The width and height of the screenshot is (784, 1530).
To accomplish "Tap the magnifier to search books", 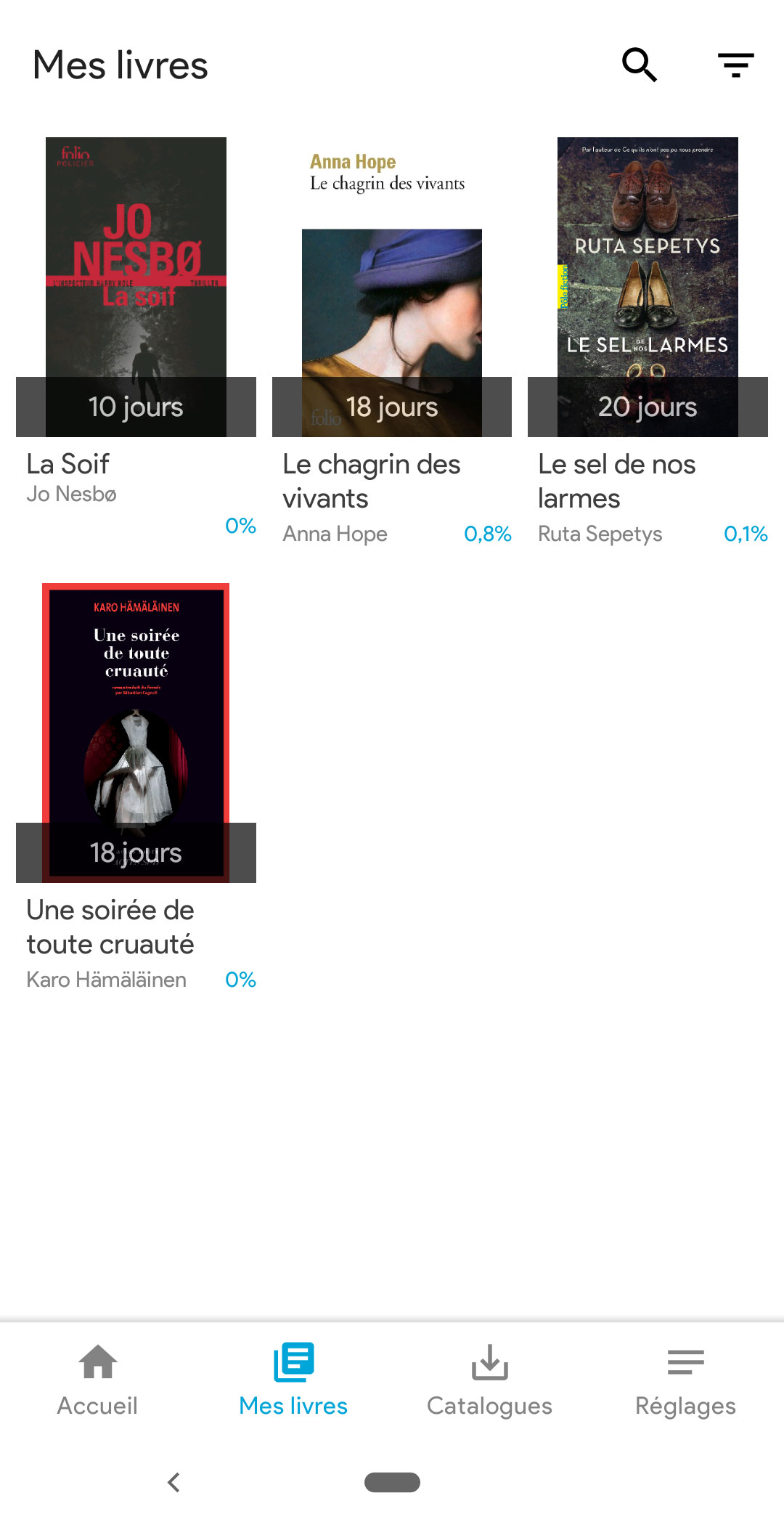I will tap(638, 65).
